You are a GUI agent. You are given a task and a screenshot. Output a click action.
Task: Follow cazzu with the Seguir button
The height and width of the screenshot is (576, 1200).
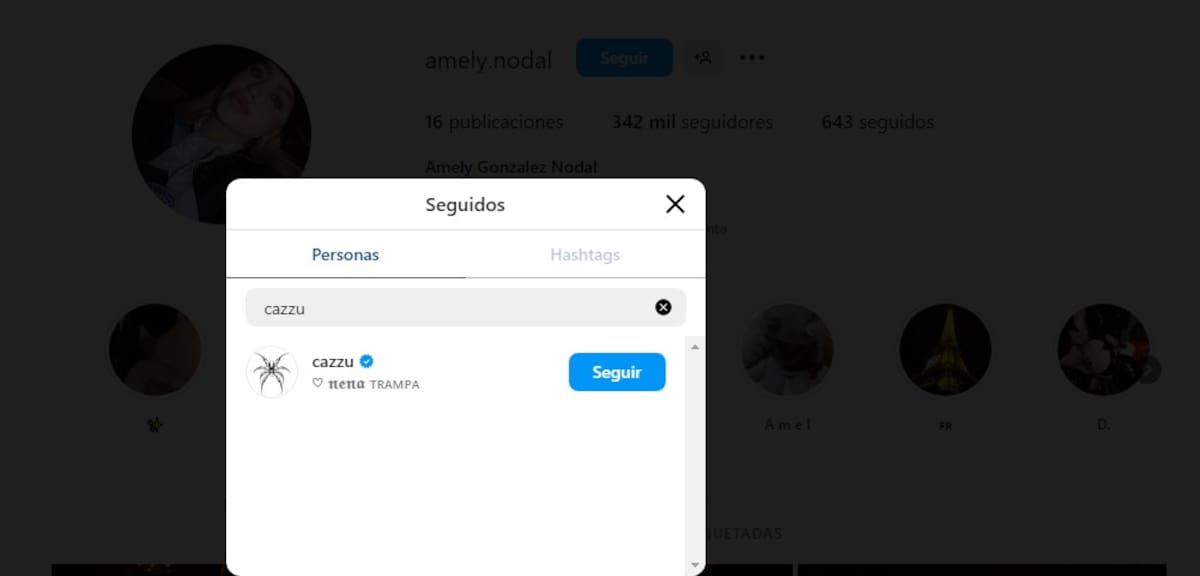pyautogui.click(x=616, y=372)
